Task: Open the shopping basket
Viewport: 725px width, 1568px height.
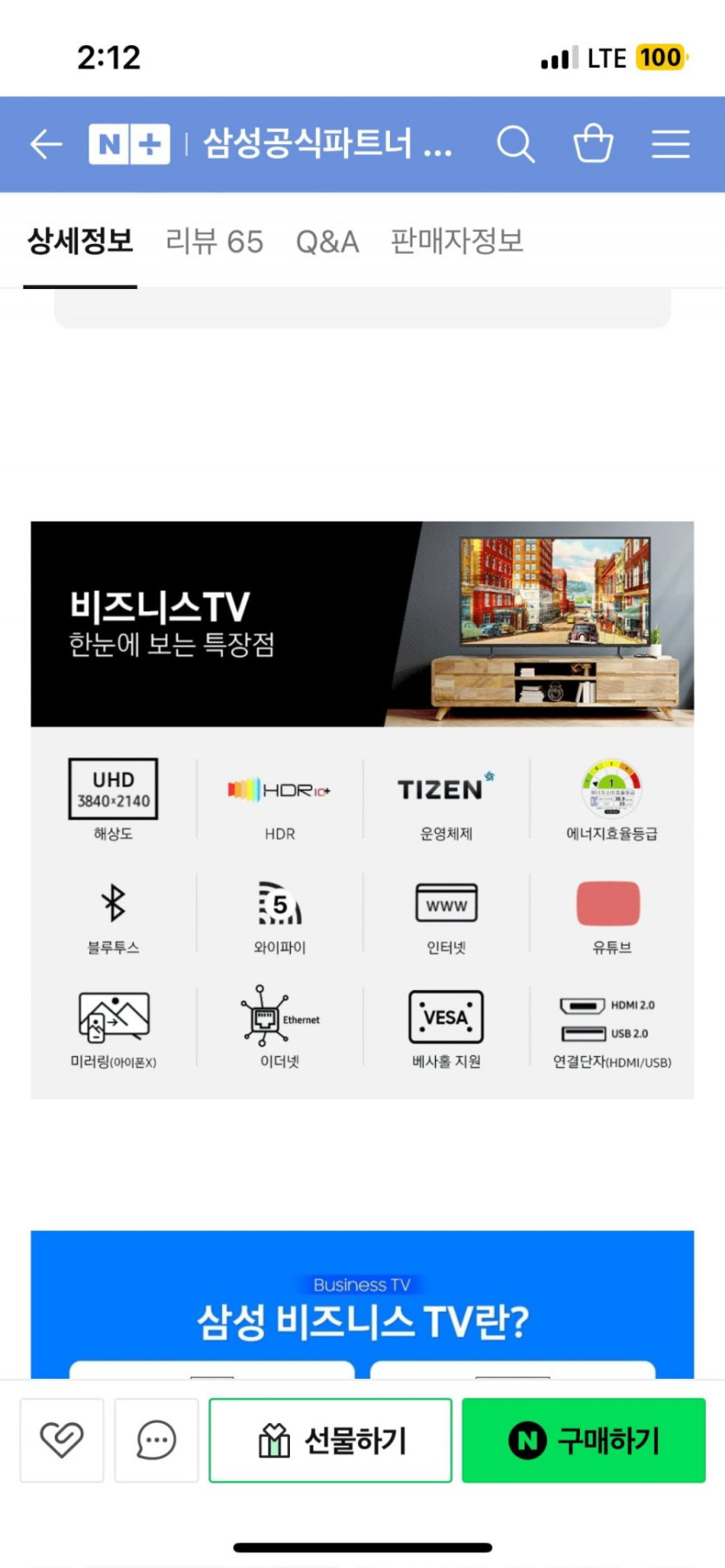Action: [x=594, y=143]
